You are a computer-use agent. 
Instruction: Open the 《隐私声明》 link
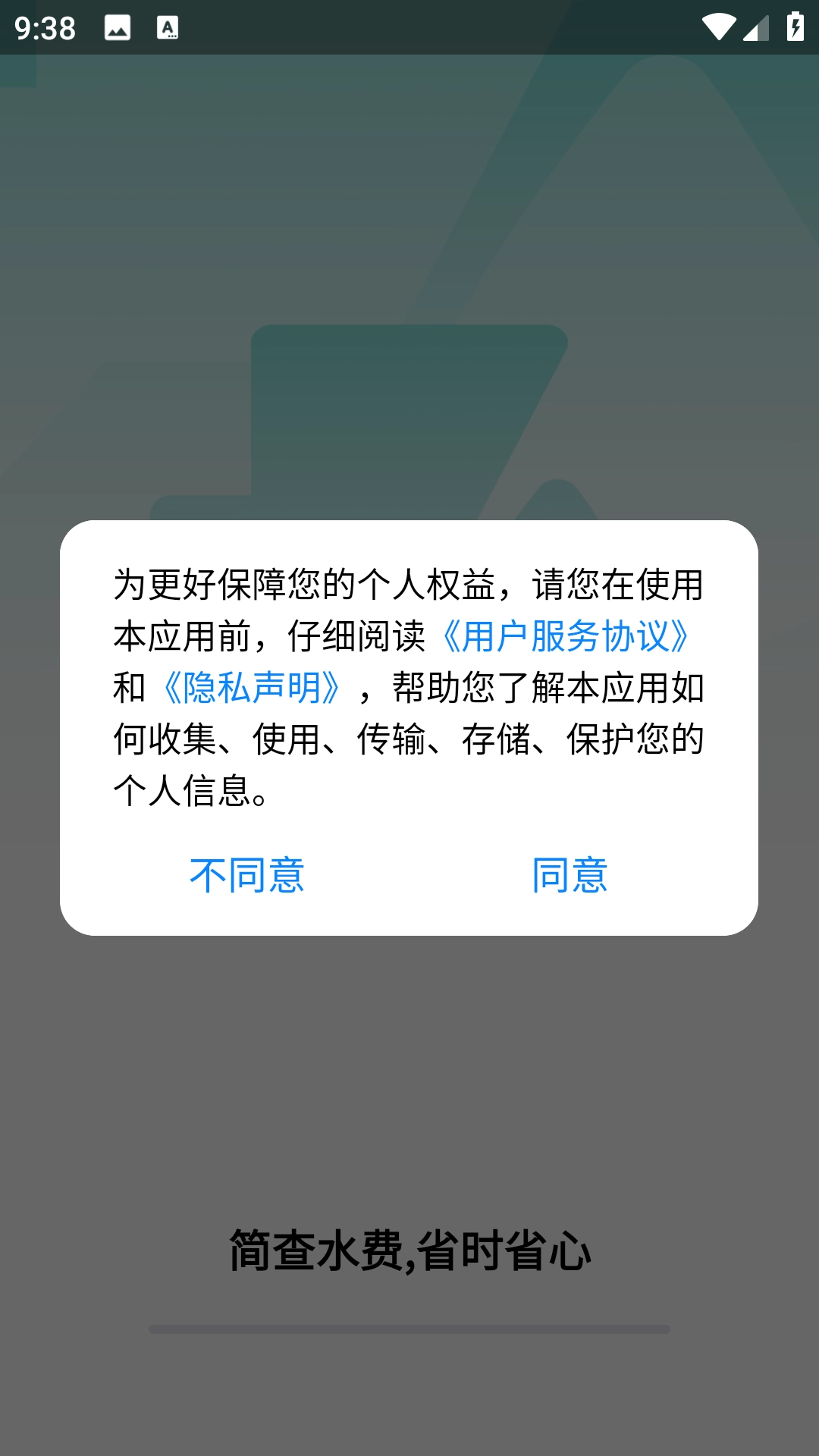pos(253,687)
